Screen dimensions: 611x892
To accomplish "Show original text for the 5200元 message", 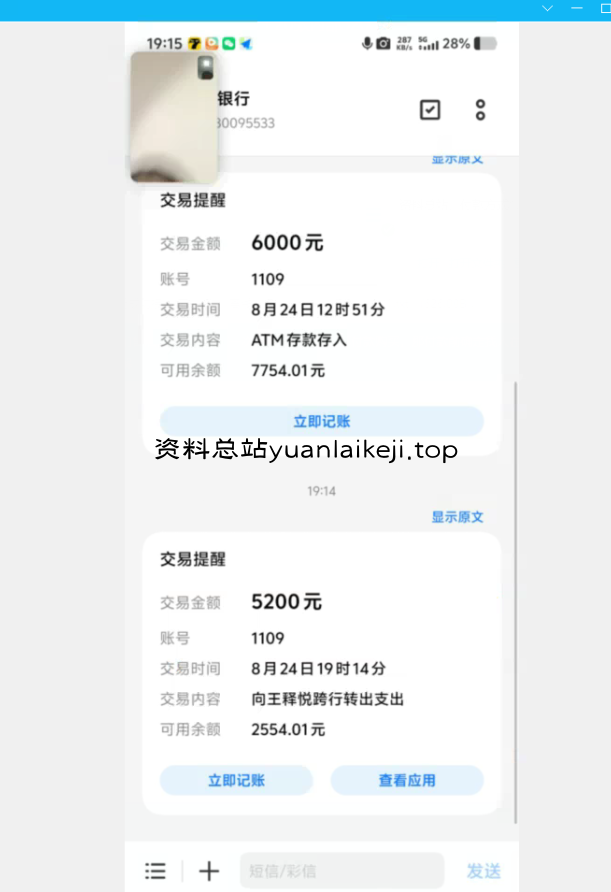I will [457, 517].
